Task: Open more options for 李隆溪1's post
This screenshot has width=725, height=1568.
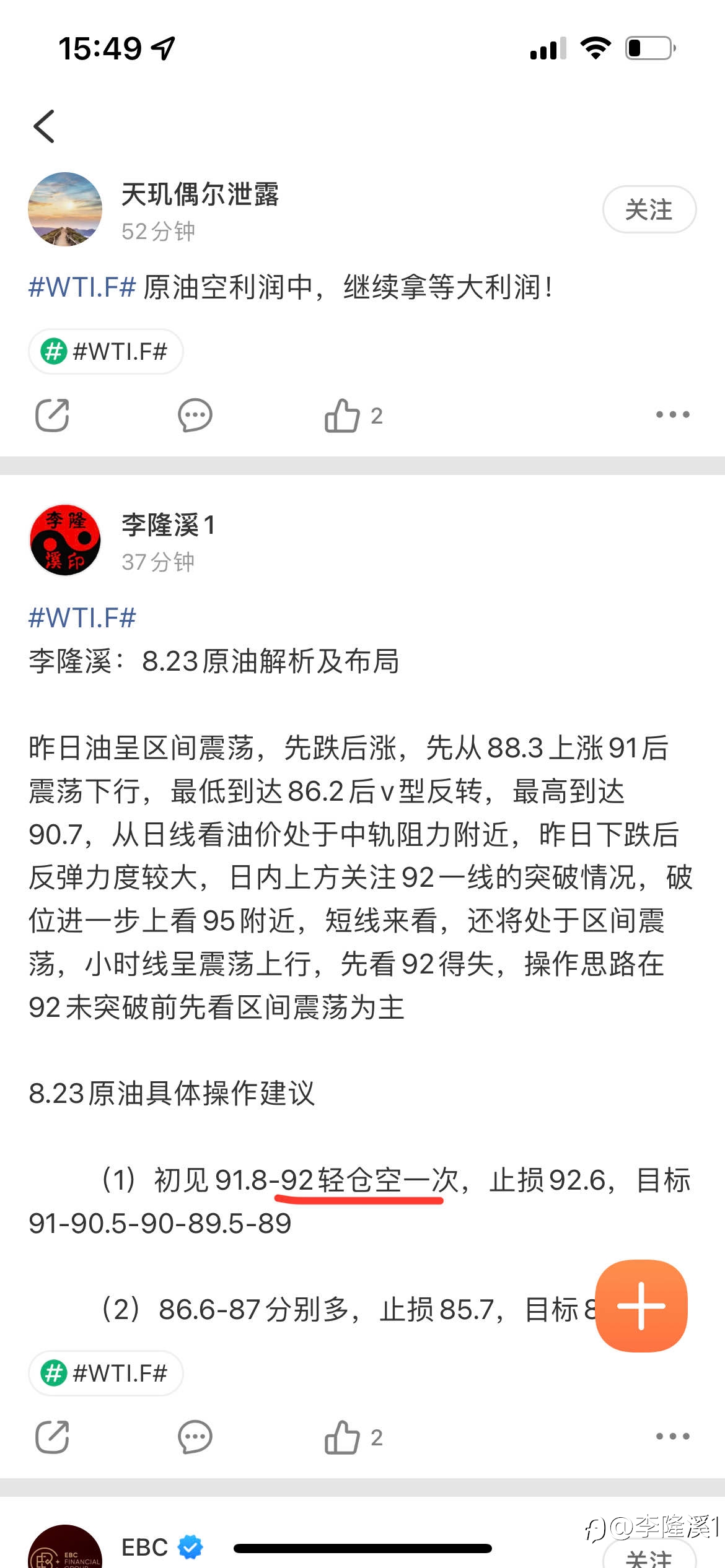Action: point(673,1436)
